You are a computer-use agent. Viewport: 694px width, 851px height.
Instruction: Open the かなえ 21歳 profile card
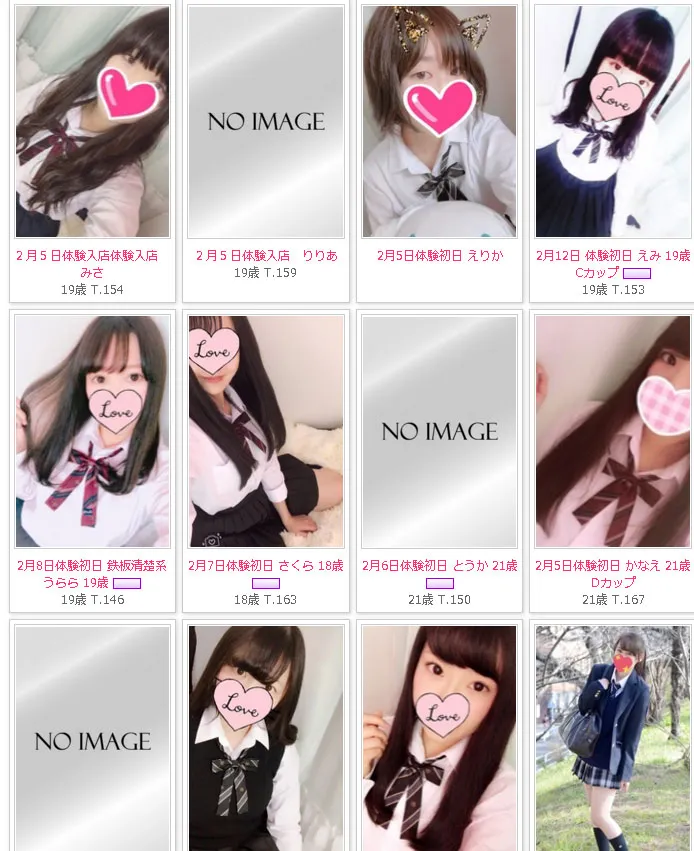[612, 431]
